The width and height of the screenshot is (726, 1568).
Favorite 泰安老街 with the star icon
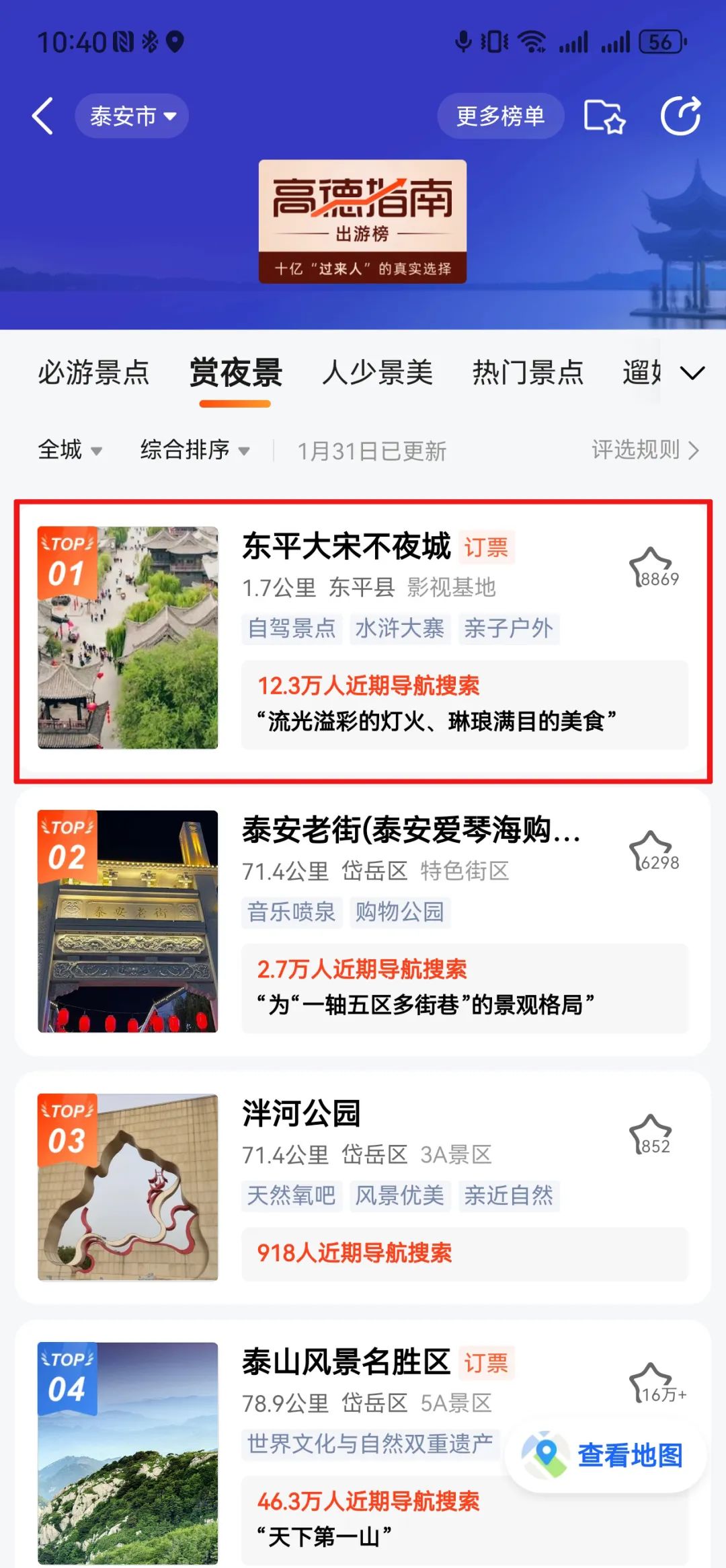point(650,851)
